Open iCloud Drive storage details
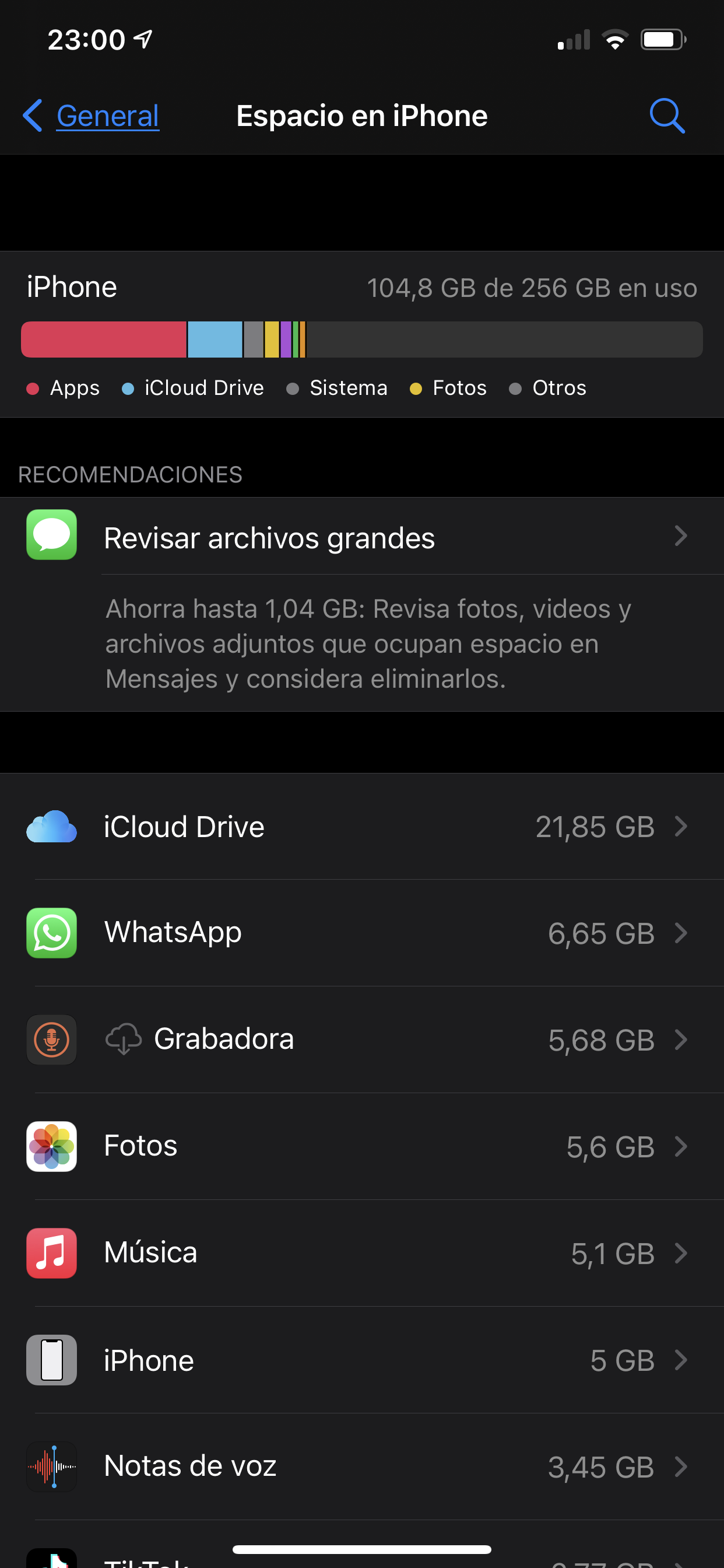The height and width of the screenshot is (1568, 724). click(x=362, y=827)
